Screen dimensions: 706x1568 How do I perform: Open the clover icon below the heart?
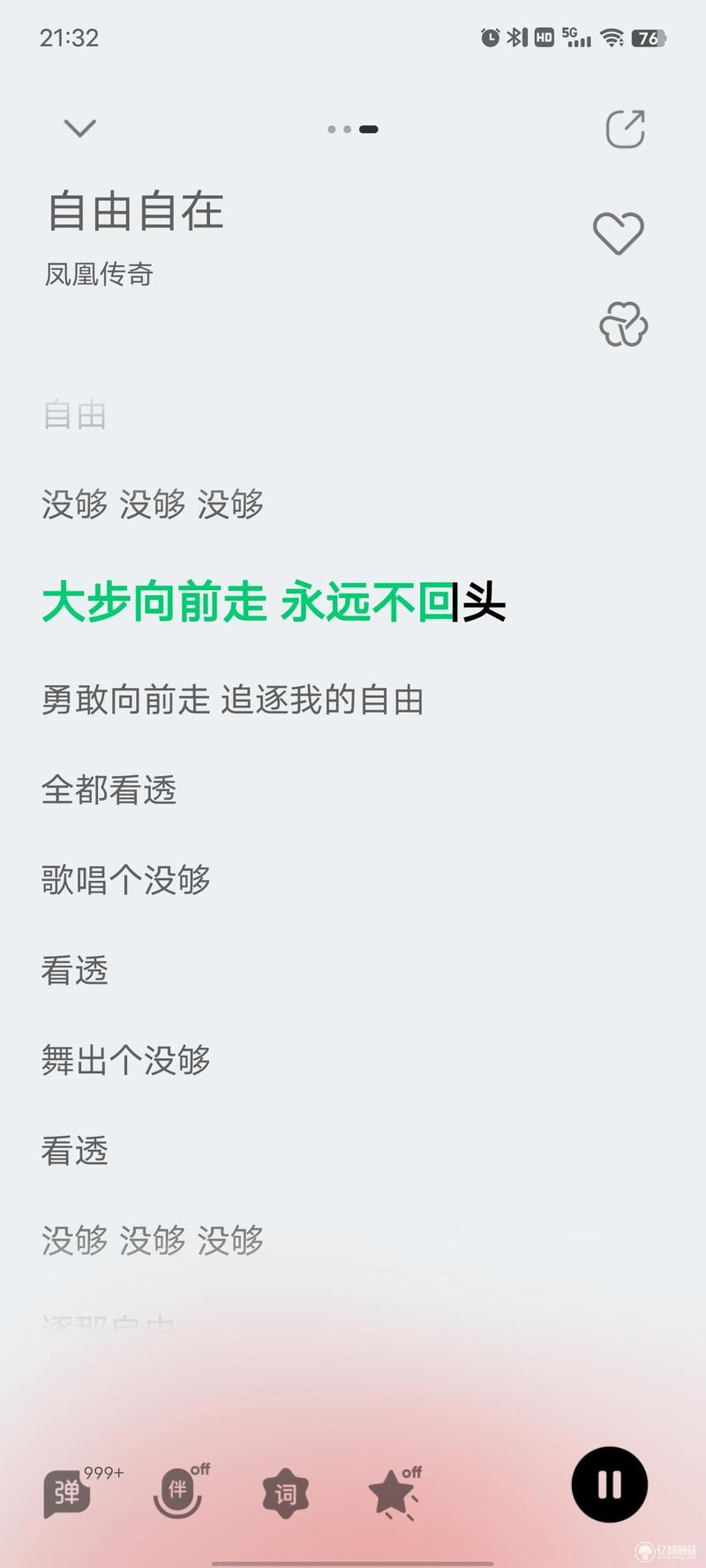click(x=623, y=324)
